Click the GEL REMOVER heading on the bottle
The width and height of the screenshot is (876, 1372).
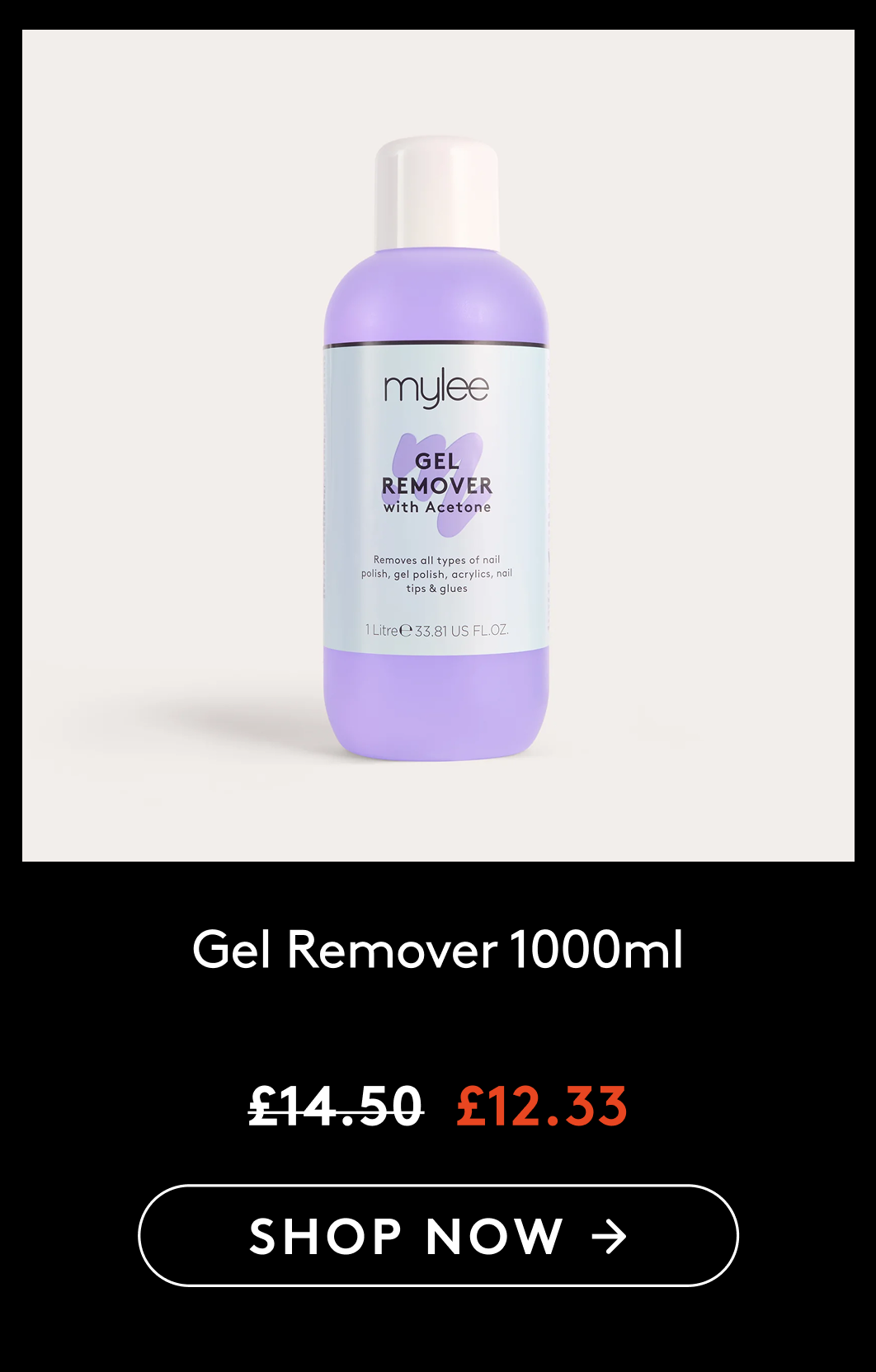click(440, 472)
